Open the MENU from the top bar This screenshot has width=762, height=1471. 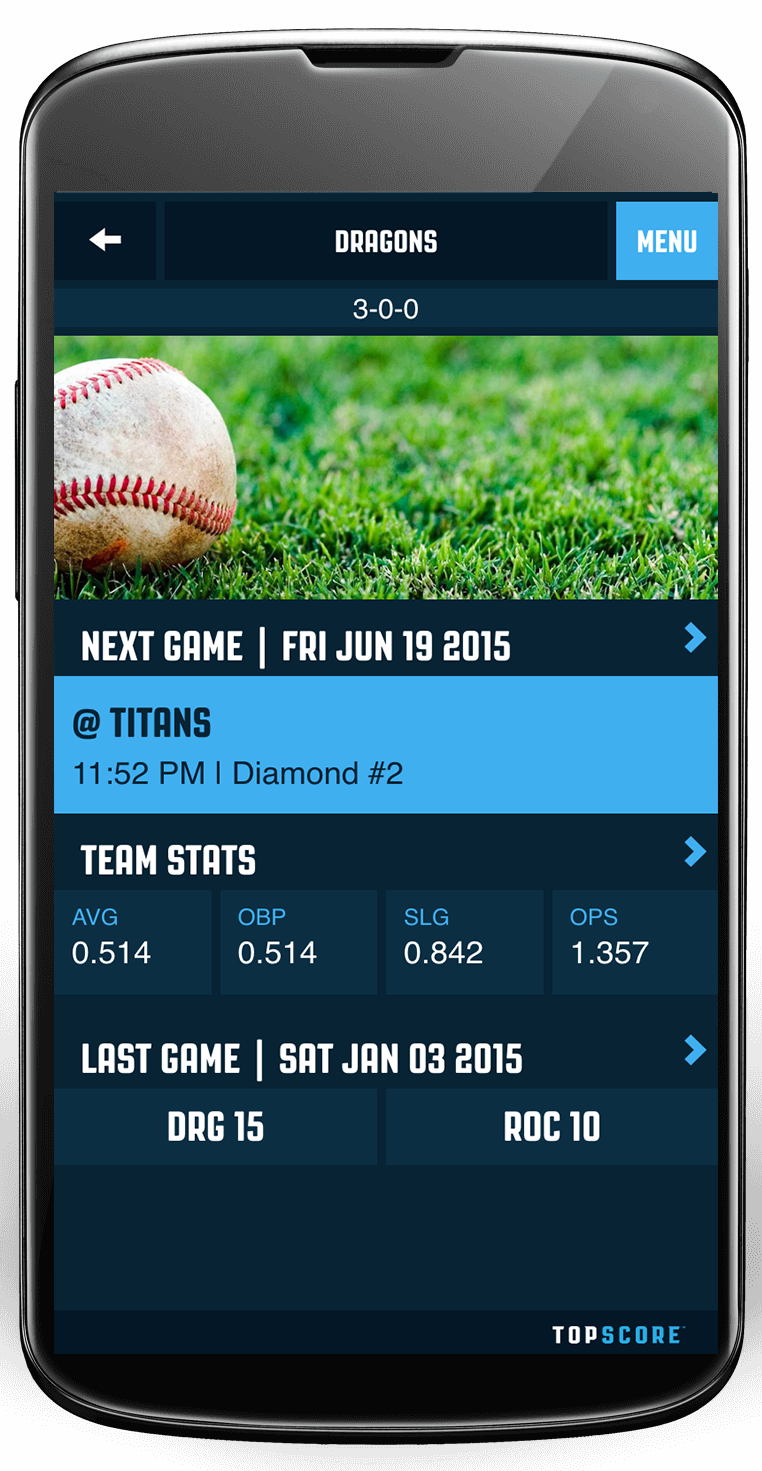666,241
